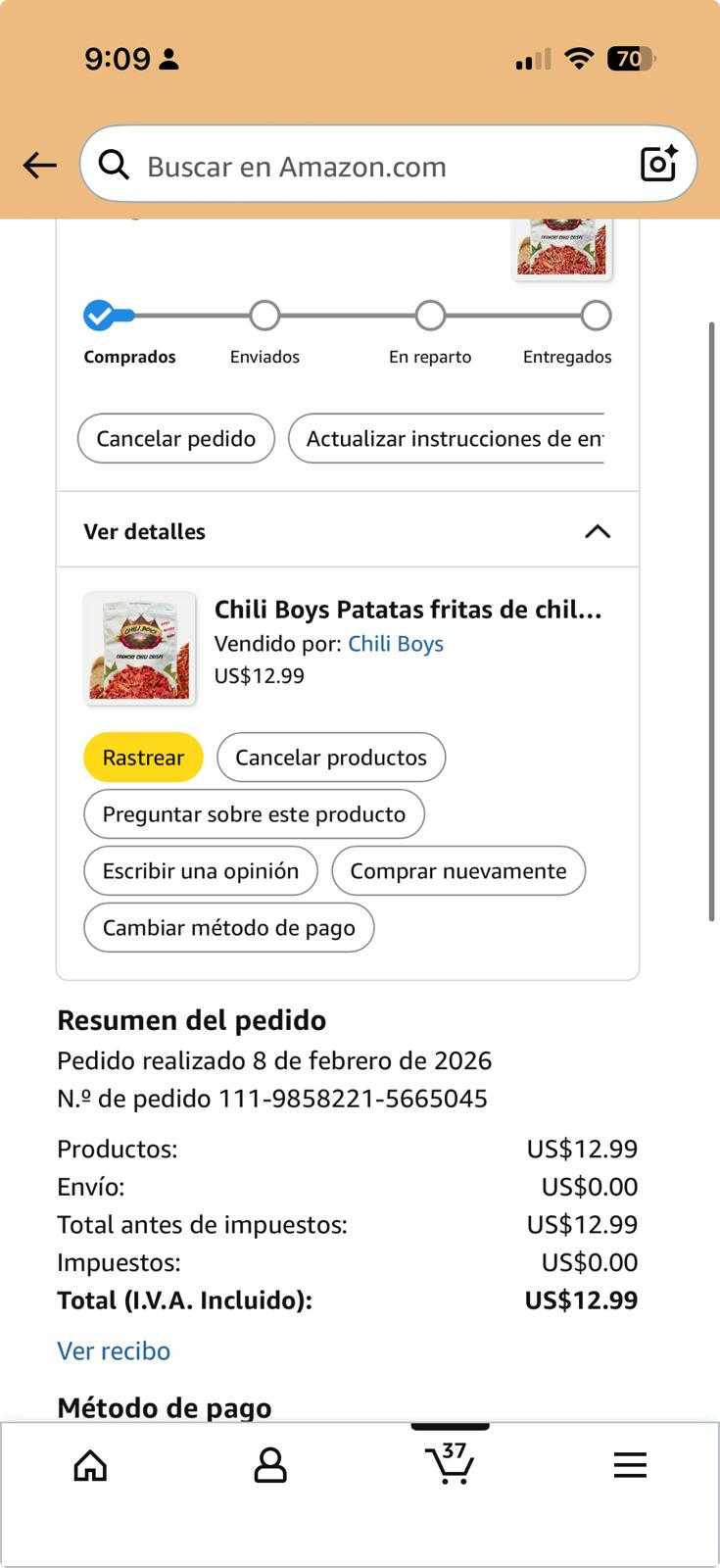Go back using the arrow icon
720x1568 pixels.
click(x=40, y=165)
